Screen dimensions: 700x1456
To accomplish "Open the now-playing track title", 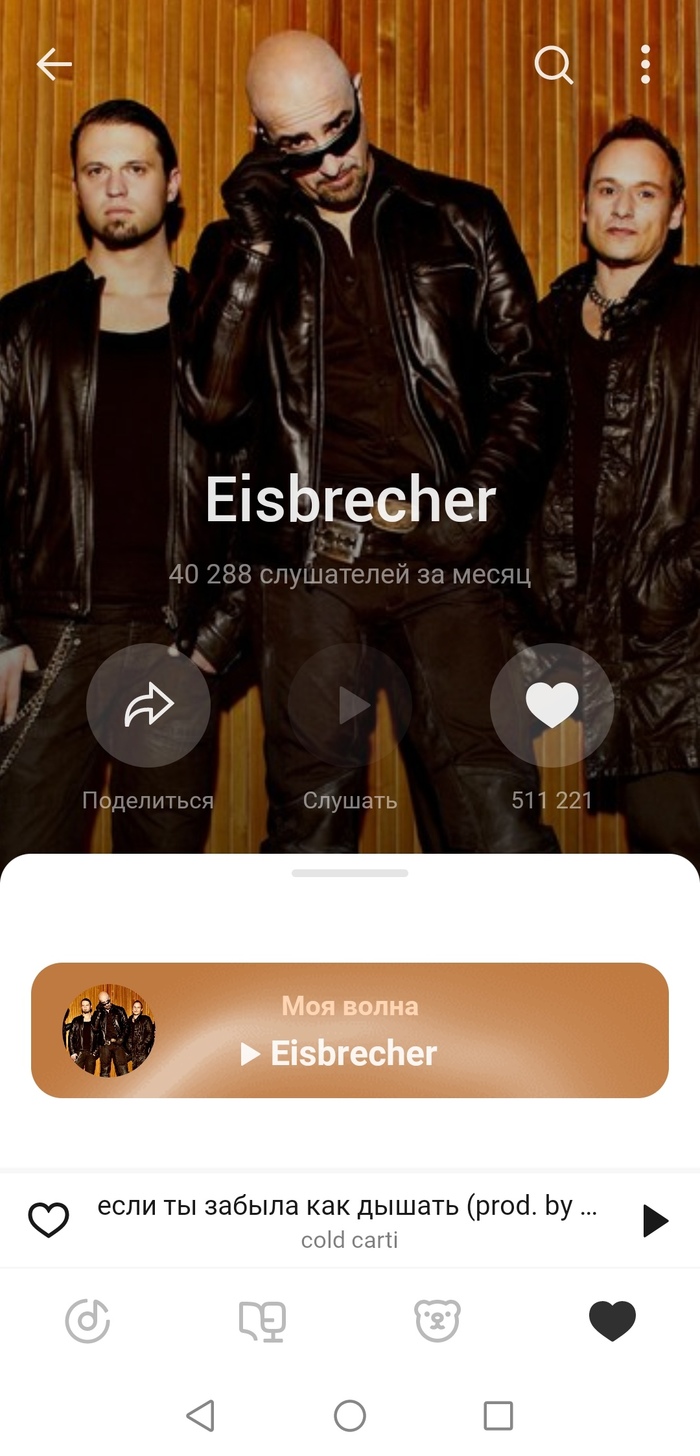I will pyautogui.click(x=348, y=1207).
